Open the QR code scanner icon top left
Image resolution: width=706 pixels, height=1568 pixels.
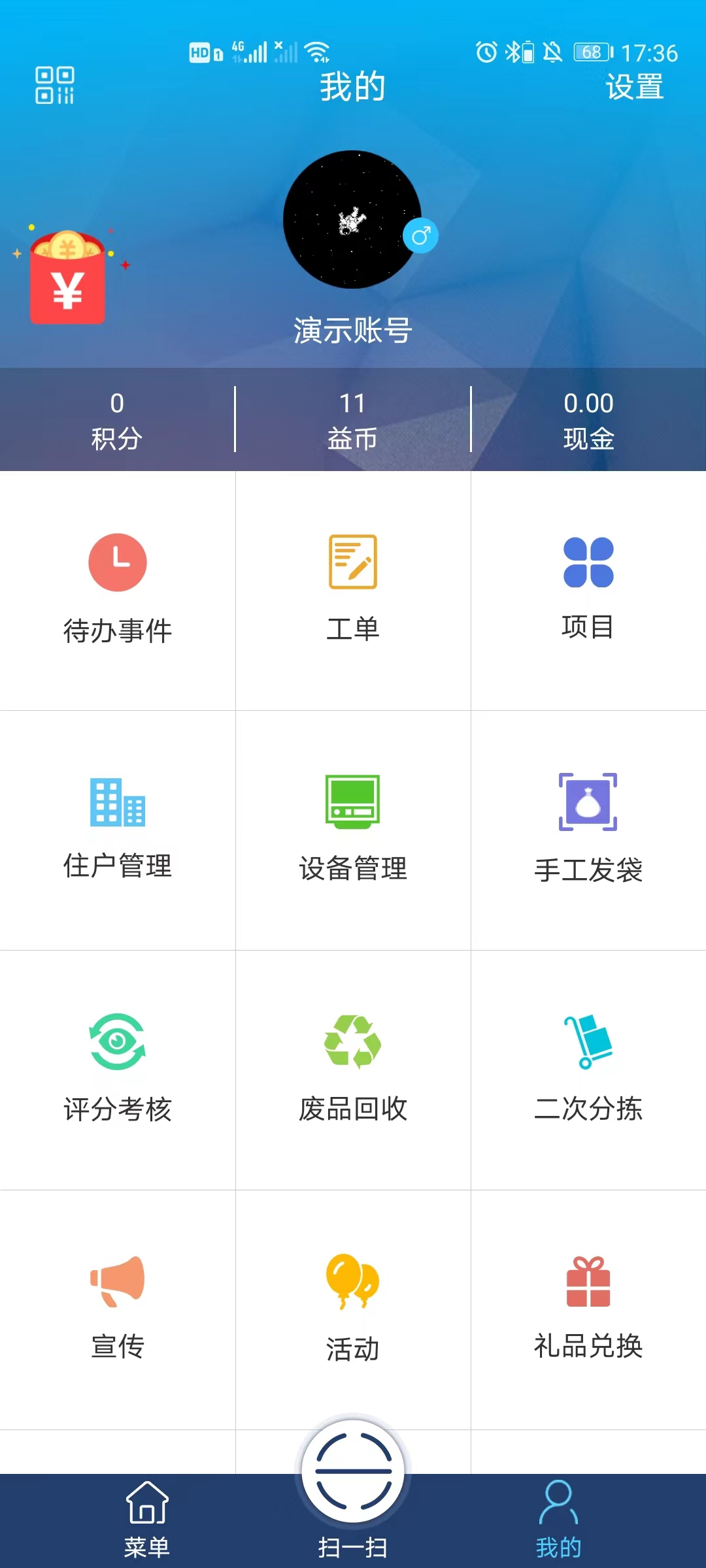[55, 85]
